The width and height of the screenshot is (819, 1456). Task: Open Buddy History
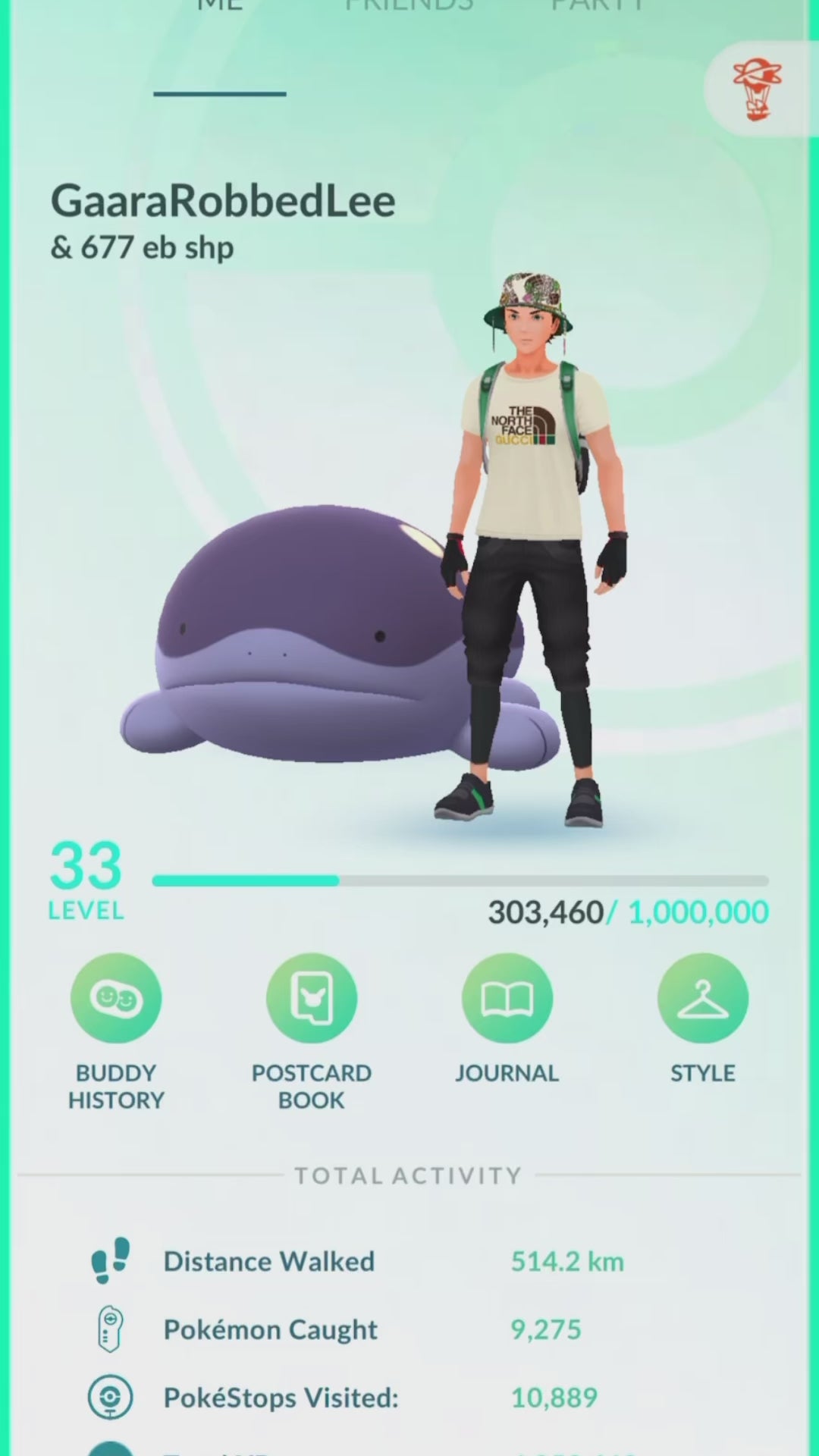[x=116, y=999]
